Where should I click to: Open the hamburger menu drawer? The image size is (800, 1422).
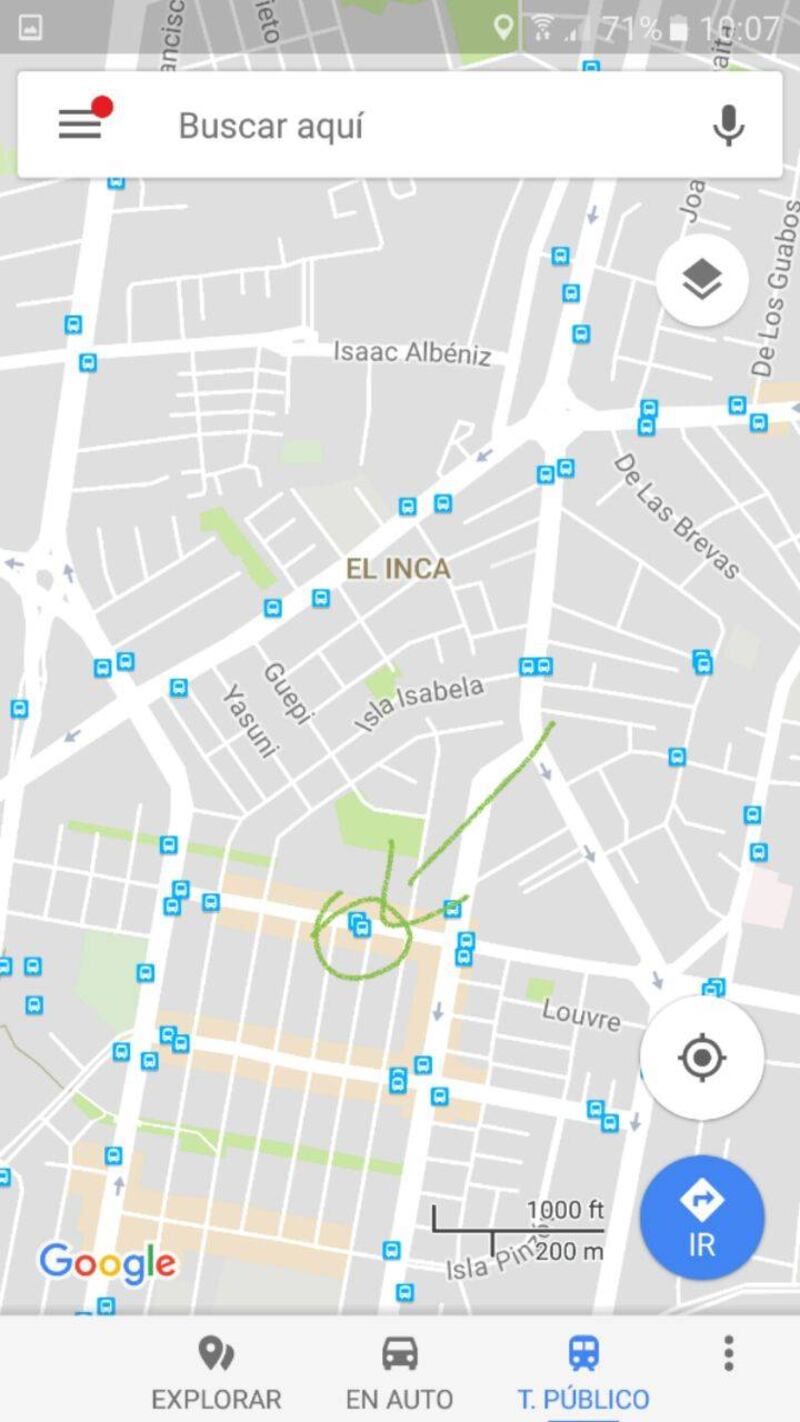click(80, 124)
